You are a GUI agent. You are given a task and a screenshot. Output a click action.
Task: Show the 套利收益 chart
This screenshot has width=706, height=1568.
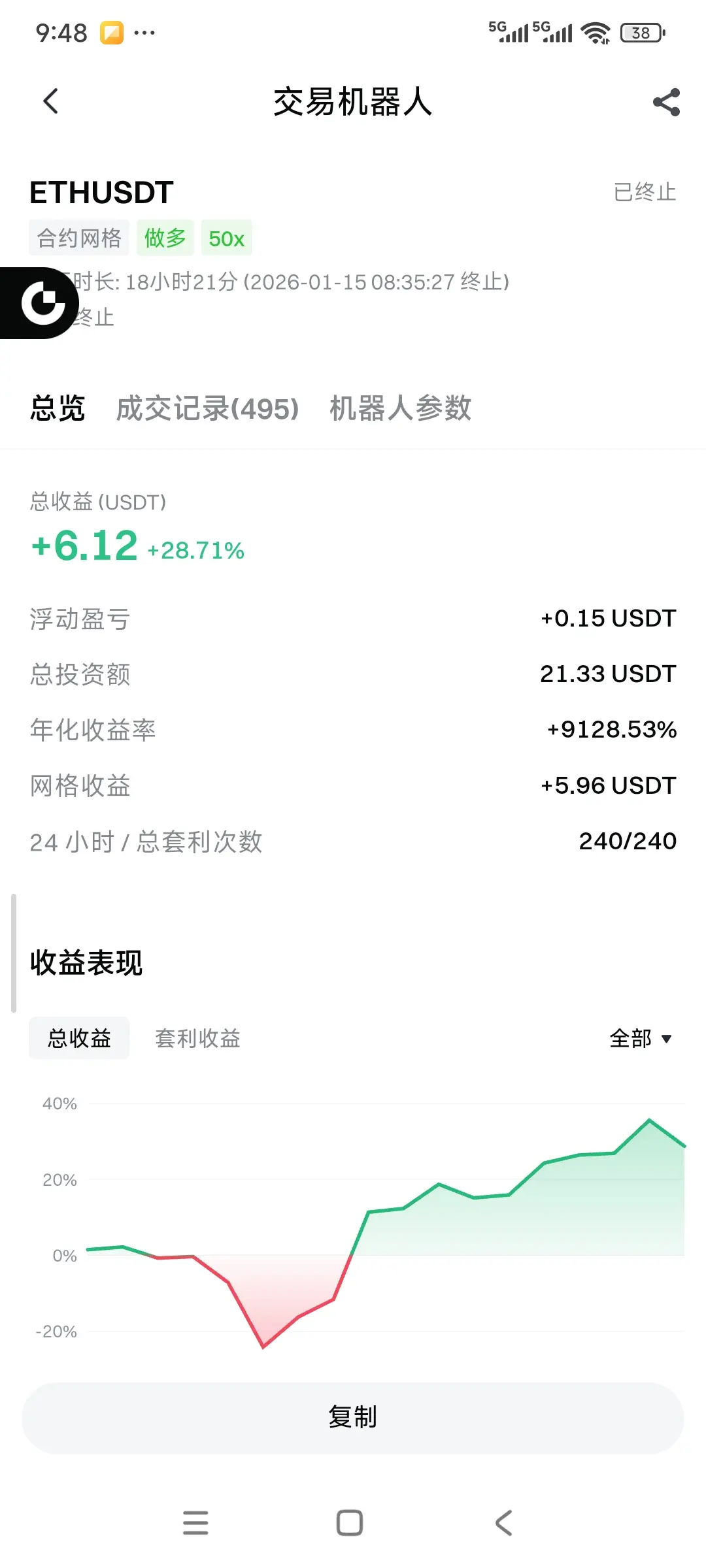coord(197,1038)
